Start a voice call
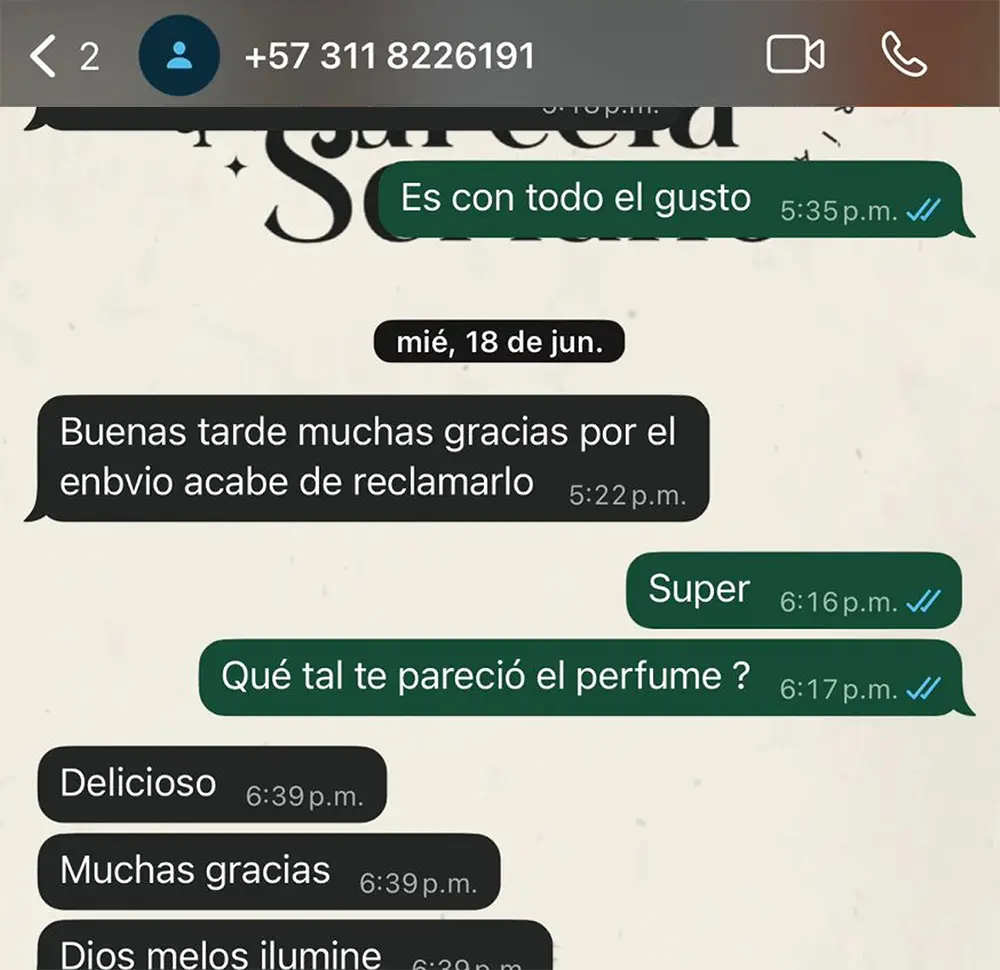This screenshot has width=1000, height=970. pyautogui.click(x=904, y=55)
